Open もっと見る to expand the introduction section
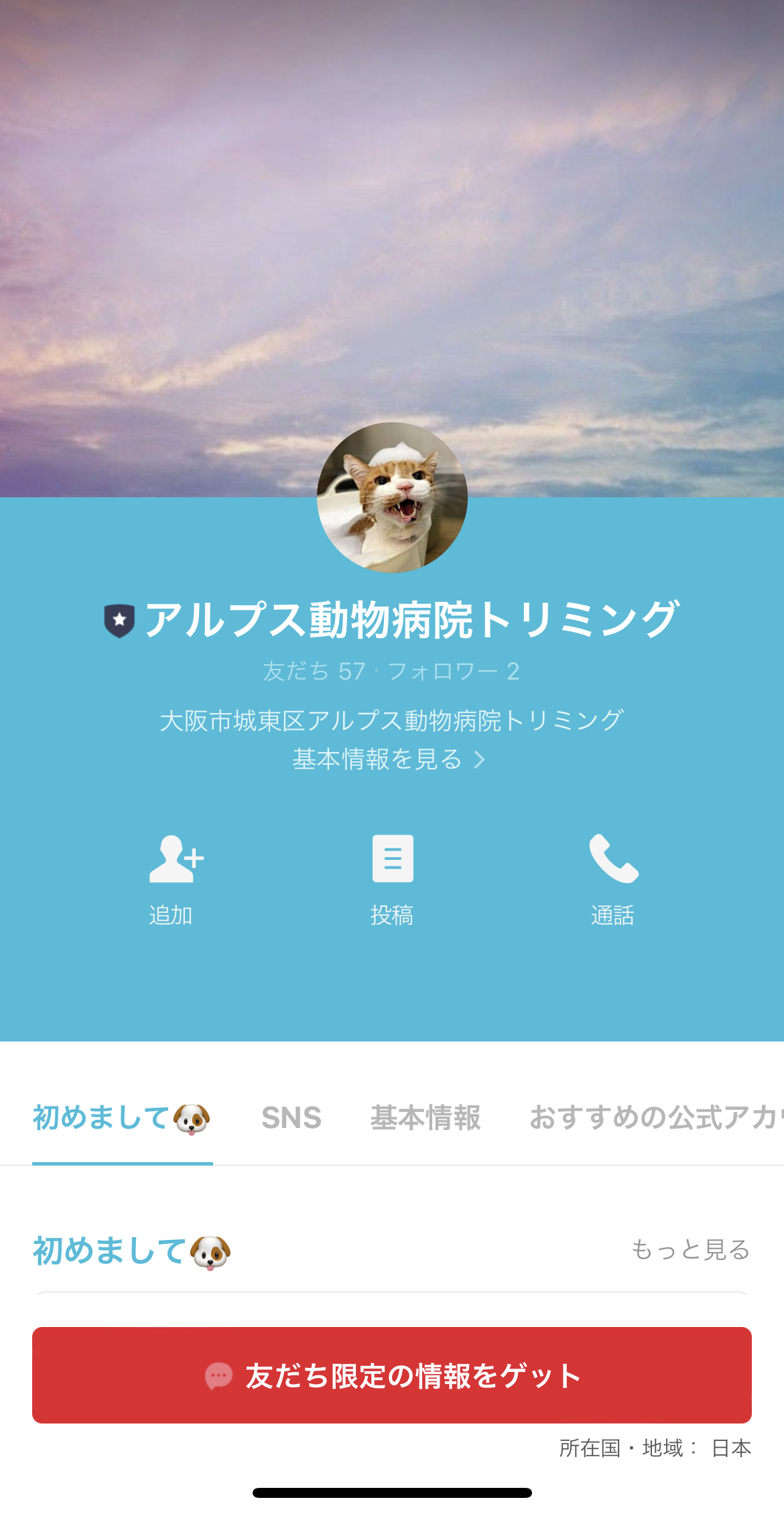 pos(691,1249)
